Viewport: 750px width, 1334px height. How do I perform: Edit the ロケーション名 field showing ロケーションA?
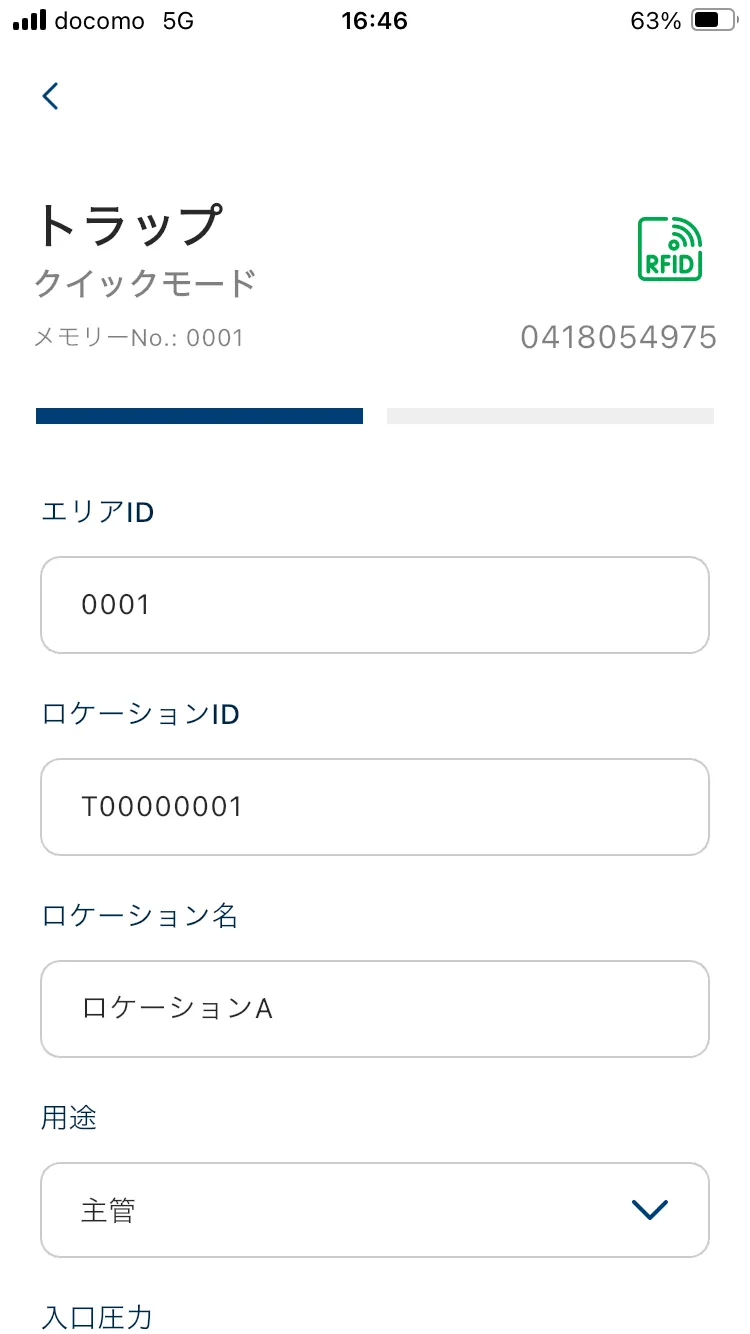click(x=375, y=1009)
